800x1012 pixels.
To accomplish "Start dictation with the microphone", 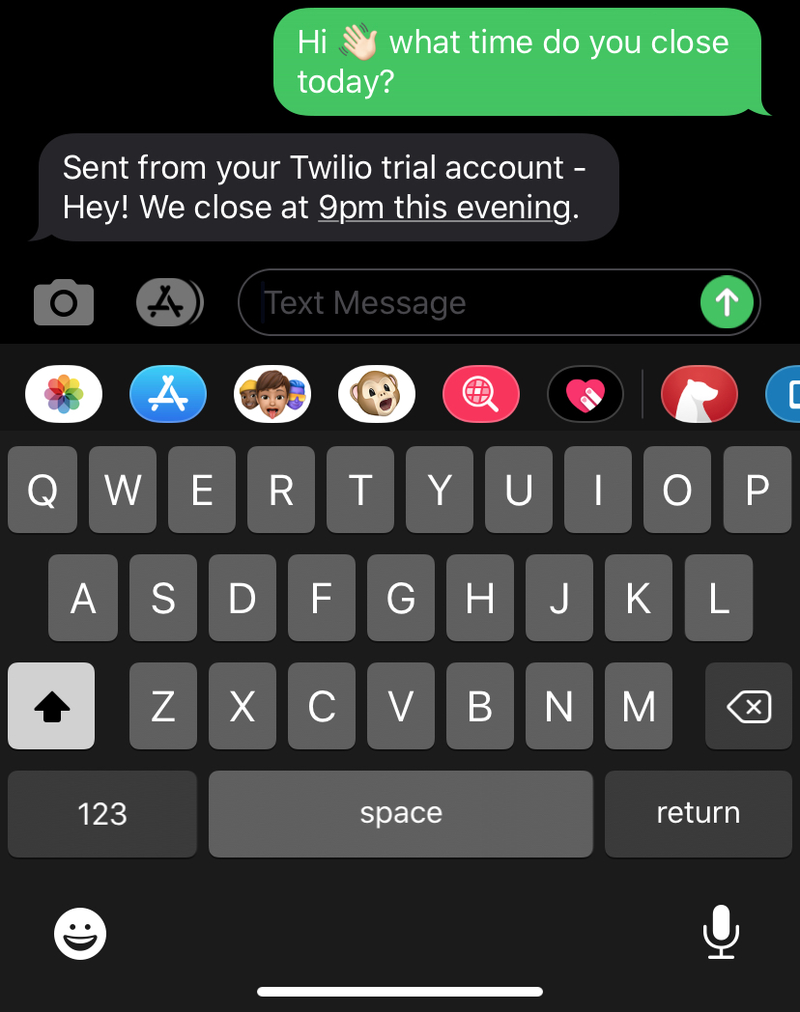I will [x=720, y=932].
